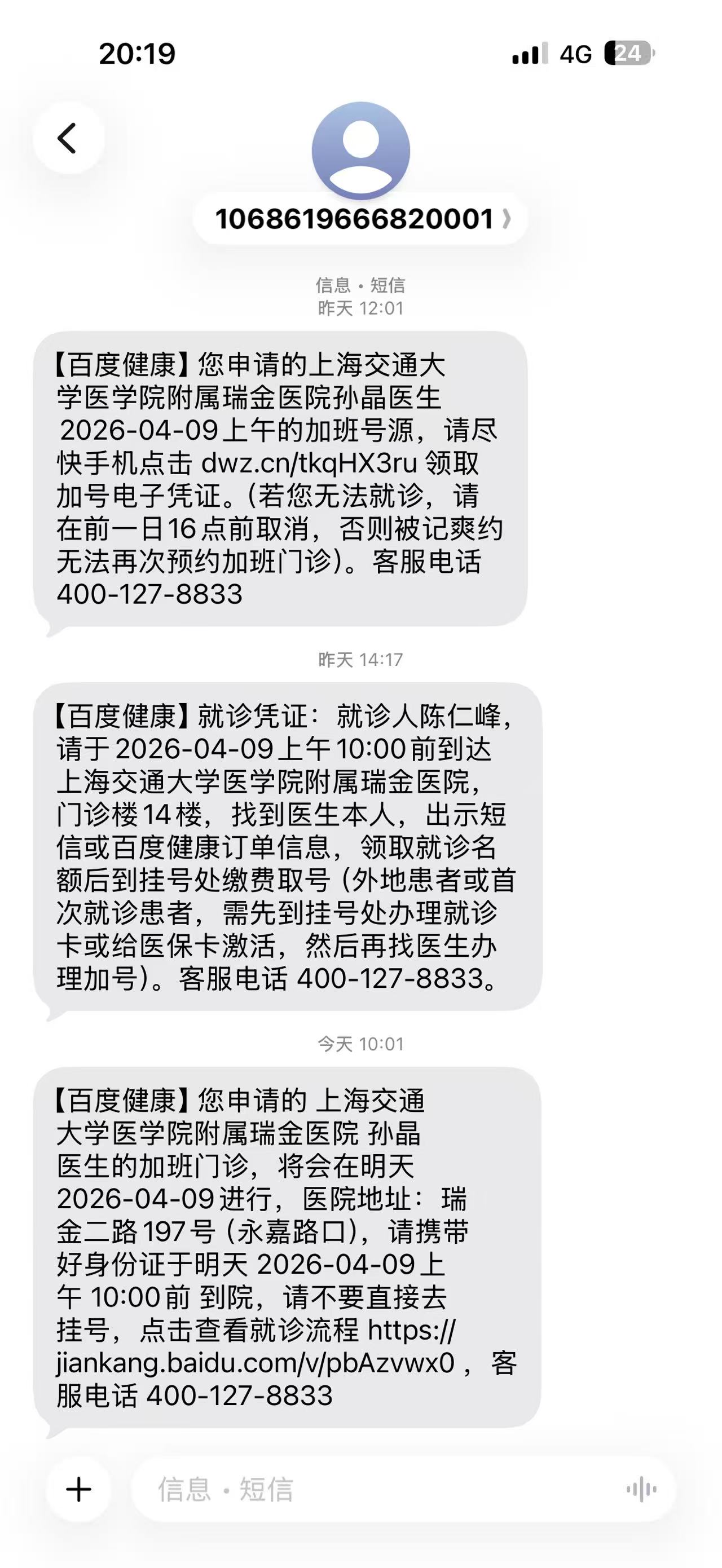Go back to the messages list
Viewport: 722px width, 1568px height.
68,138
